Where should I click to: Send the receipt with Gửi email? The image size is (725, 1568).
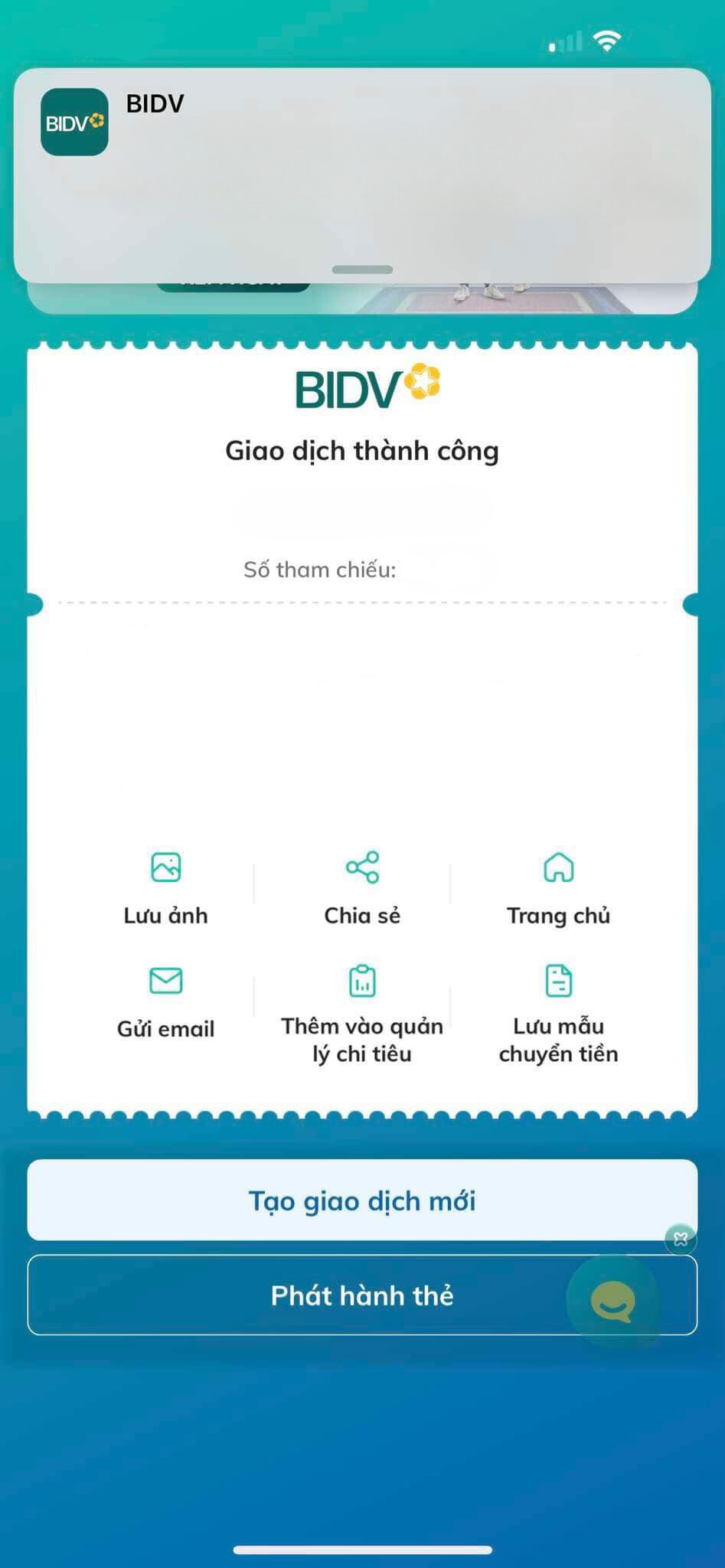point(166,1001)
